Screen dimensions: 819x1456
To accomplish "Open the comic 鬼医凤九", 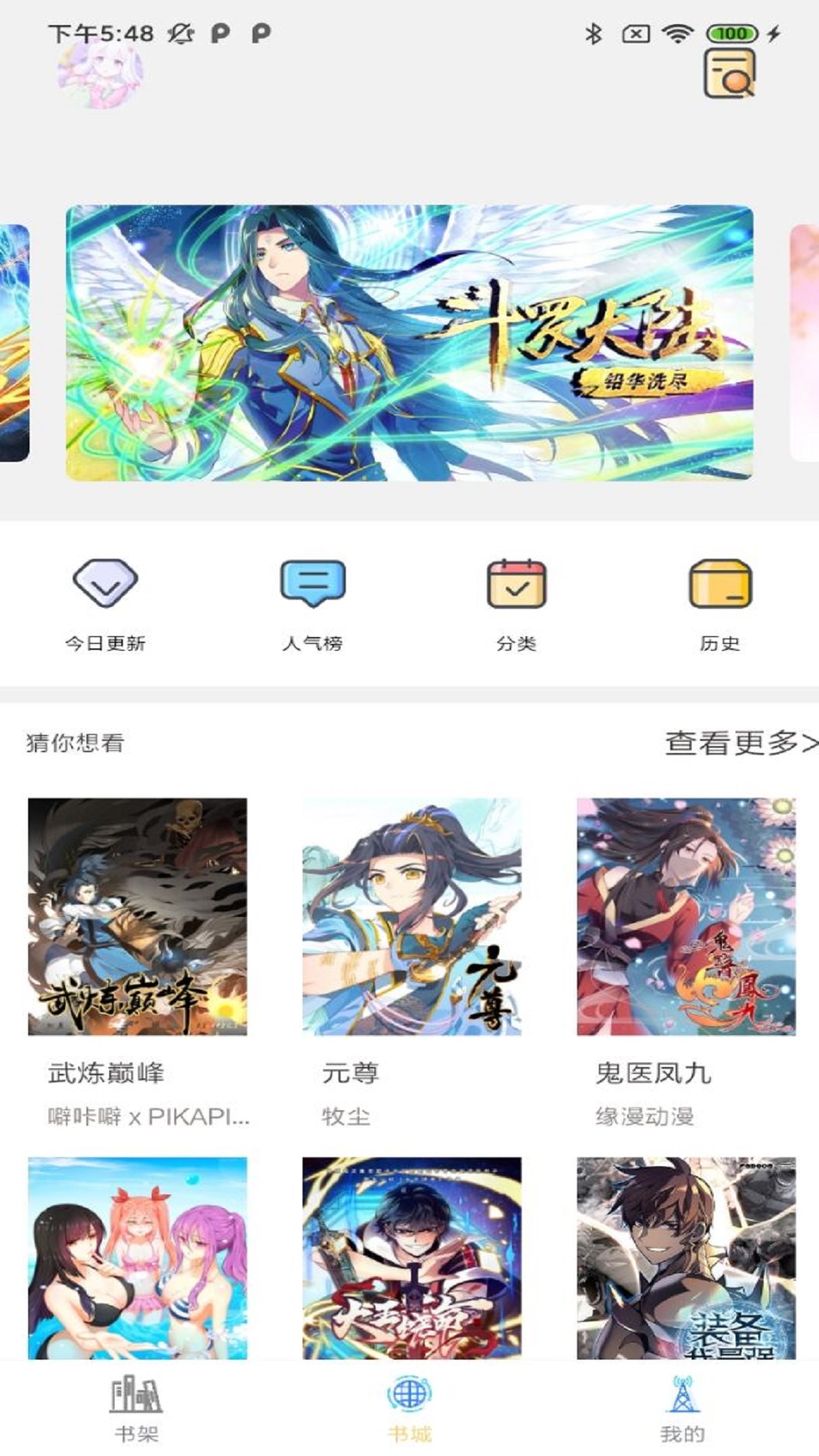I will (x=686, y=916).
